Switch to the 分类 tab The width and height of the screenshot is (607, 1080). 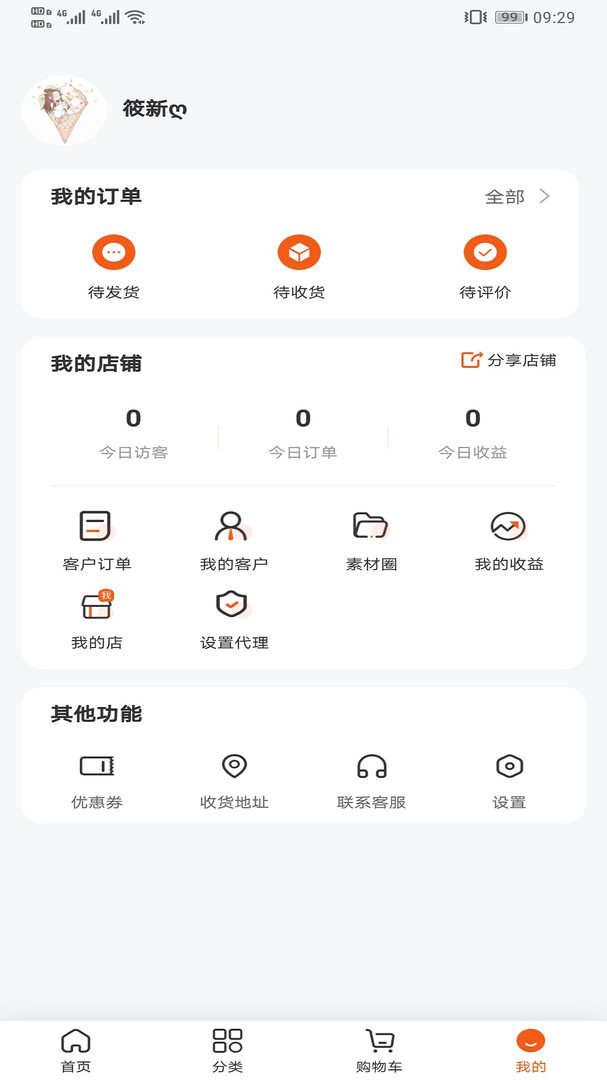(x=227, y=1050)
